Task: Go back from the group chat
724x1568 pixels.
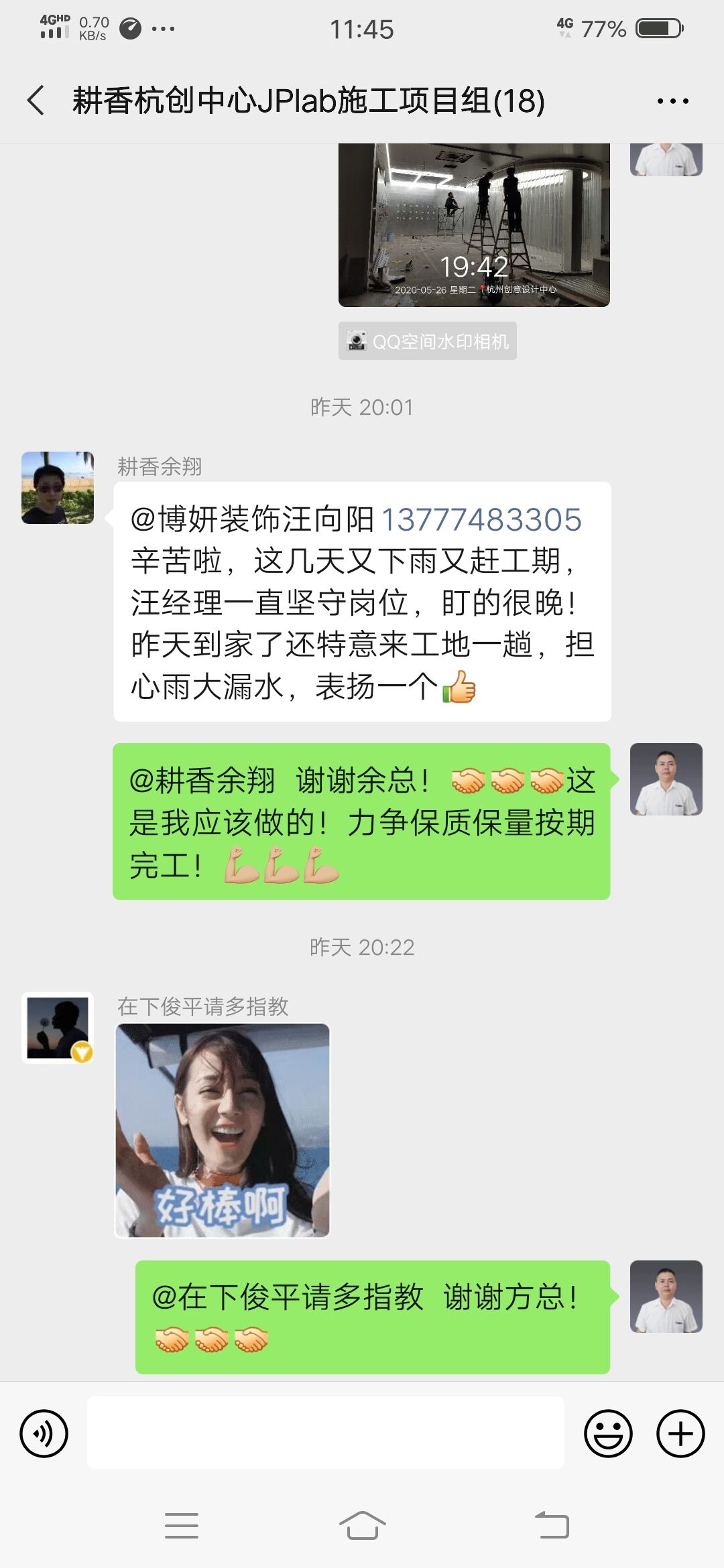Action: coord(37,101)
